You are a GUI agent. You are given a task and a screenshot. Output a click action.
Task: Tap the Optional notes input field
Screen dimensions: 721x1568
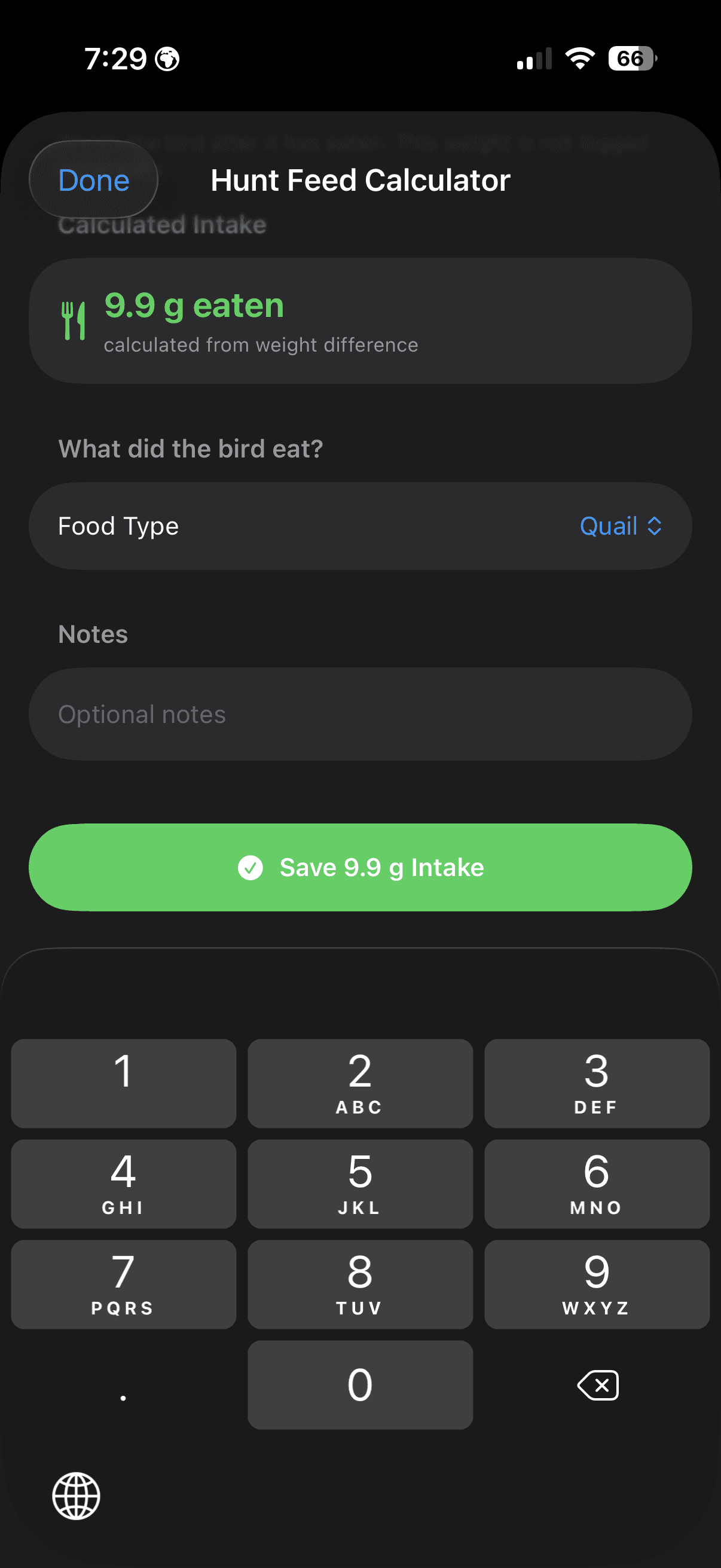coord(360,714)
